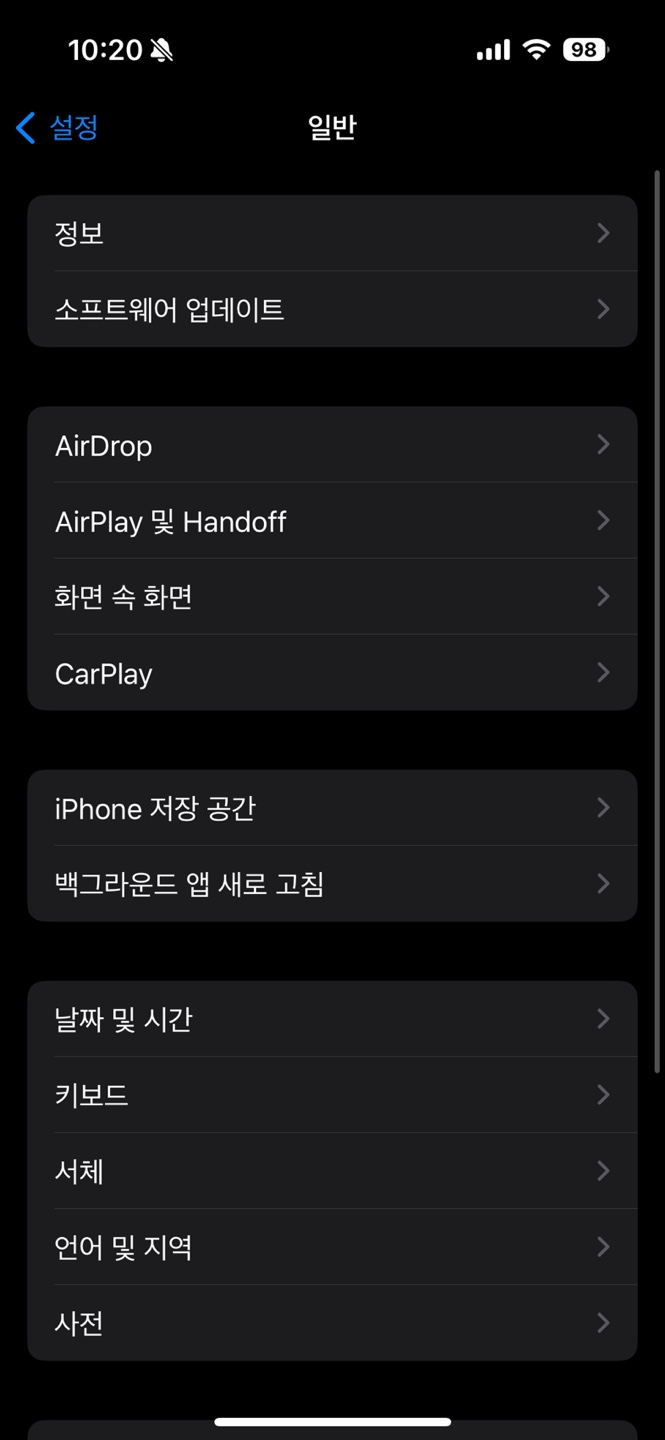Select AirPlay 및 Handoff
This screenshot has width=665, height=1440.
(x=332, y=521)
